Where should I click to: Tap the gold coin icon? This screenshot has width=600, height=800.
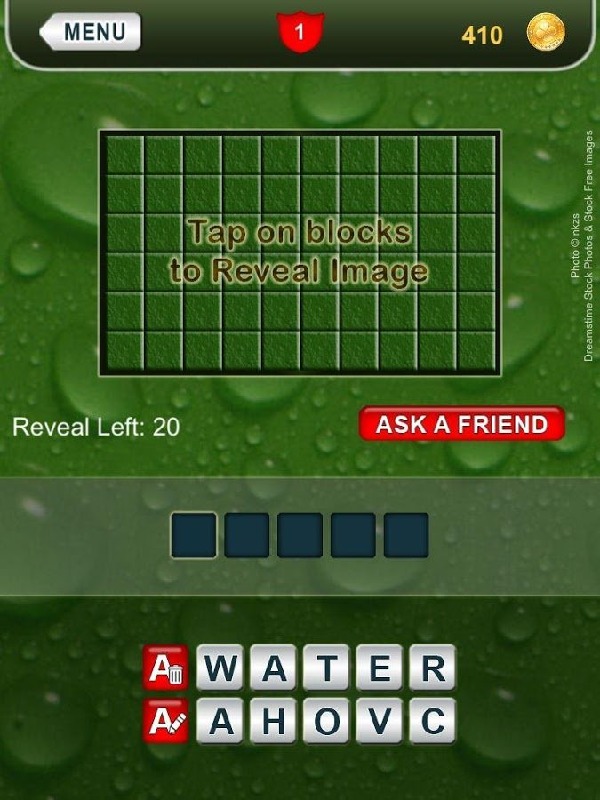click(x=546, y=34)
